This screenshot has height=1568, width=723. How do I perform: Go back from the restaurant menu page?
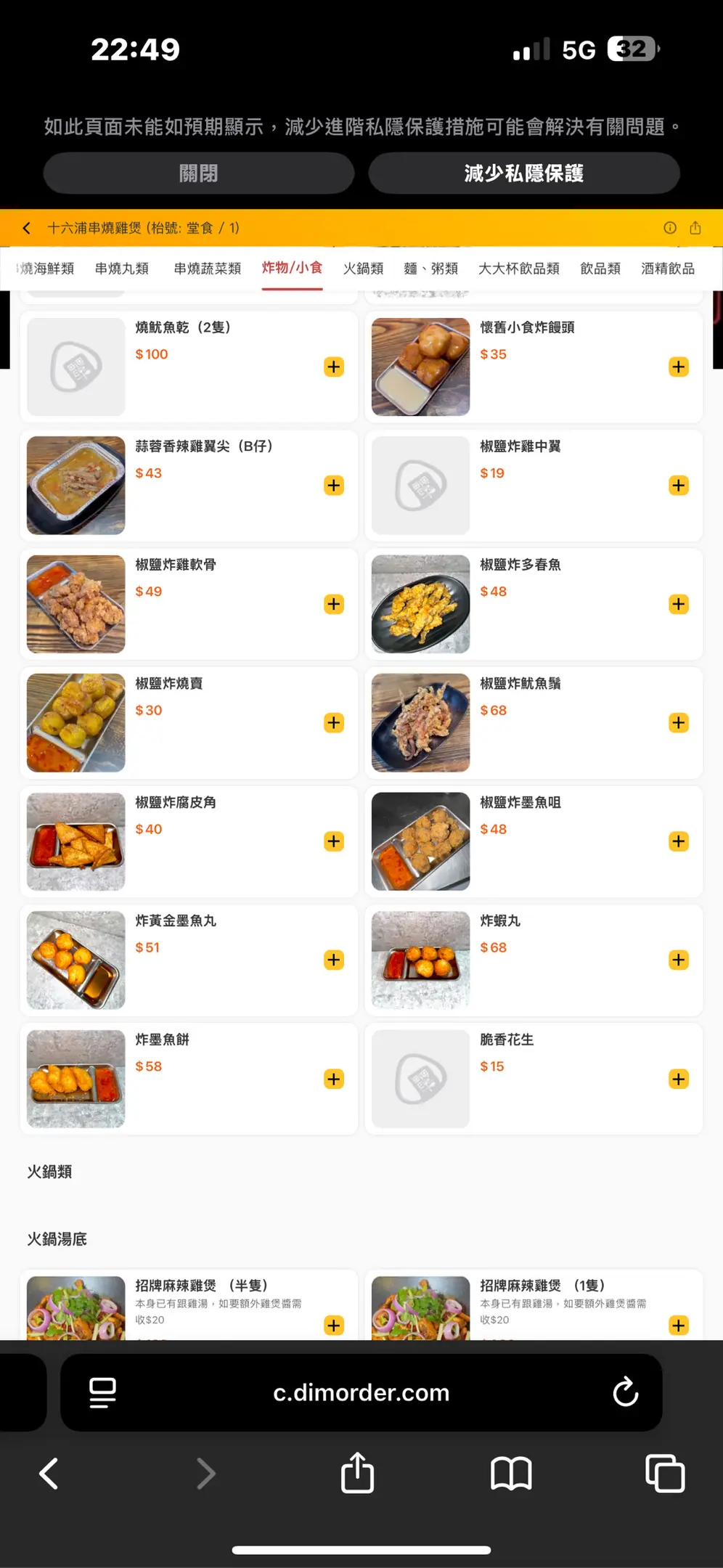pyautogui.click(x=27, y=228)
